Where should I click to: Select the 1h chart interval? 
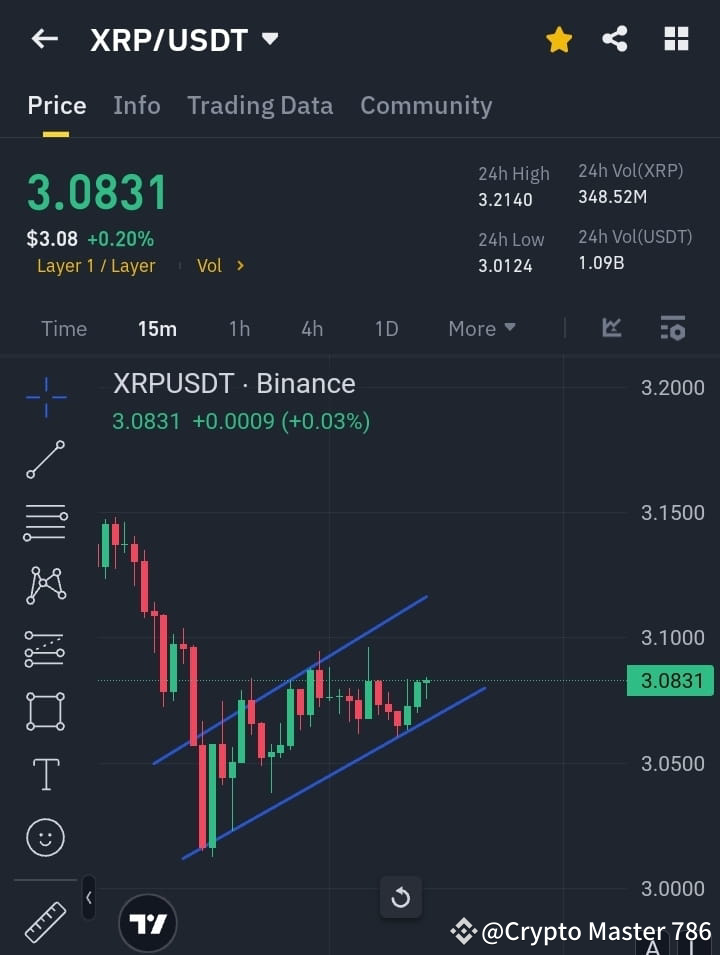239,328
